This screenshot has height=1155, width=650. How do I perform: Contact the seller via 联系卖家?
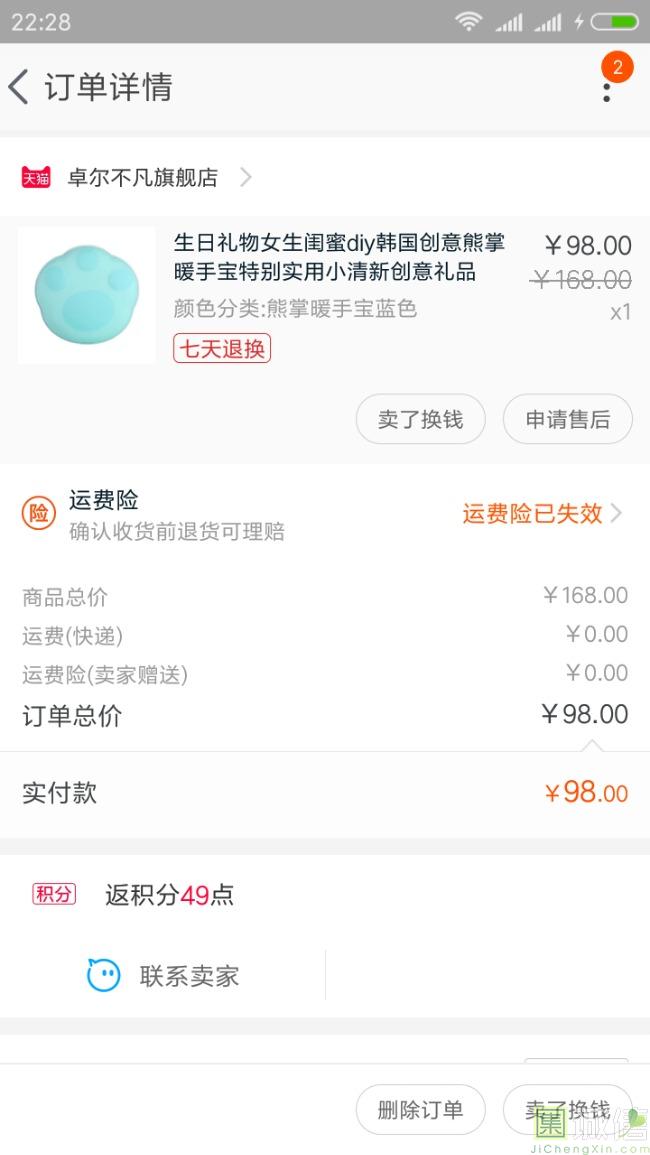tap(165, 976)
